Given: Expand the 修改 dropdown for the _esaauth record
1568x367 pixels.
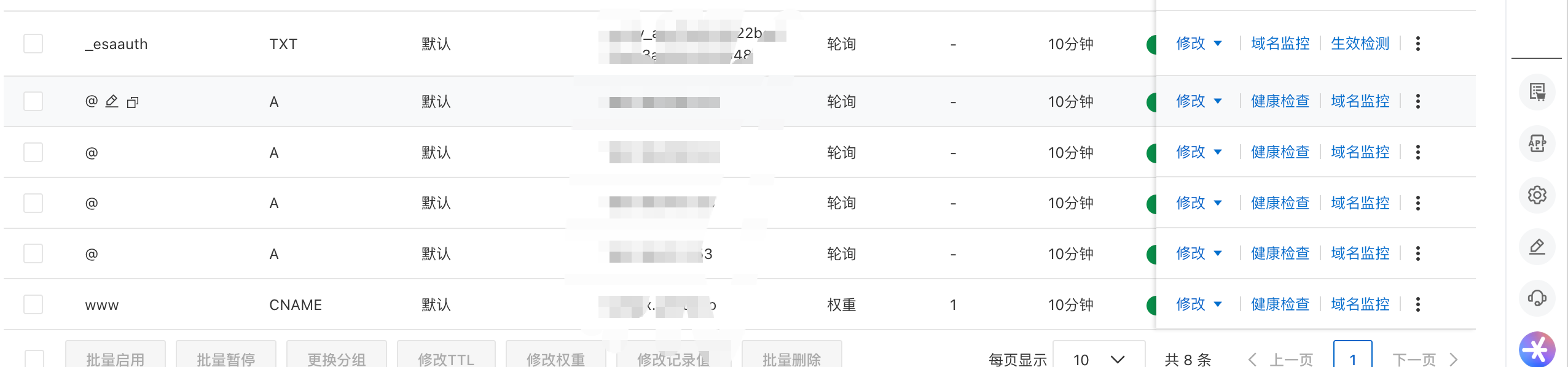Looking at the screenshot, I should [1198, 44].
